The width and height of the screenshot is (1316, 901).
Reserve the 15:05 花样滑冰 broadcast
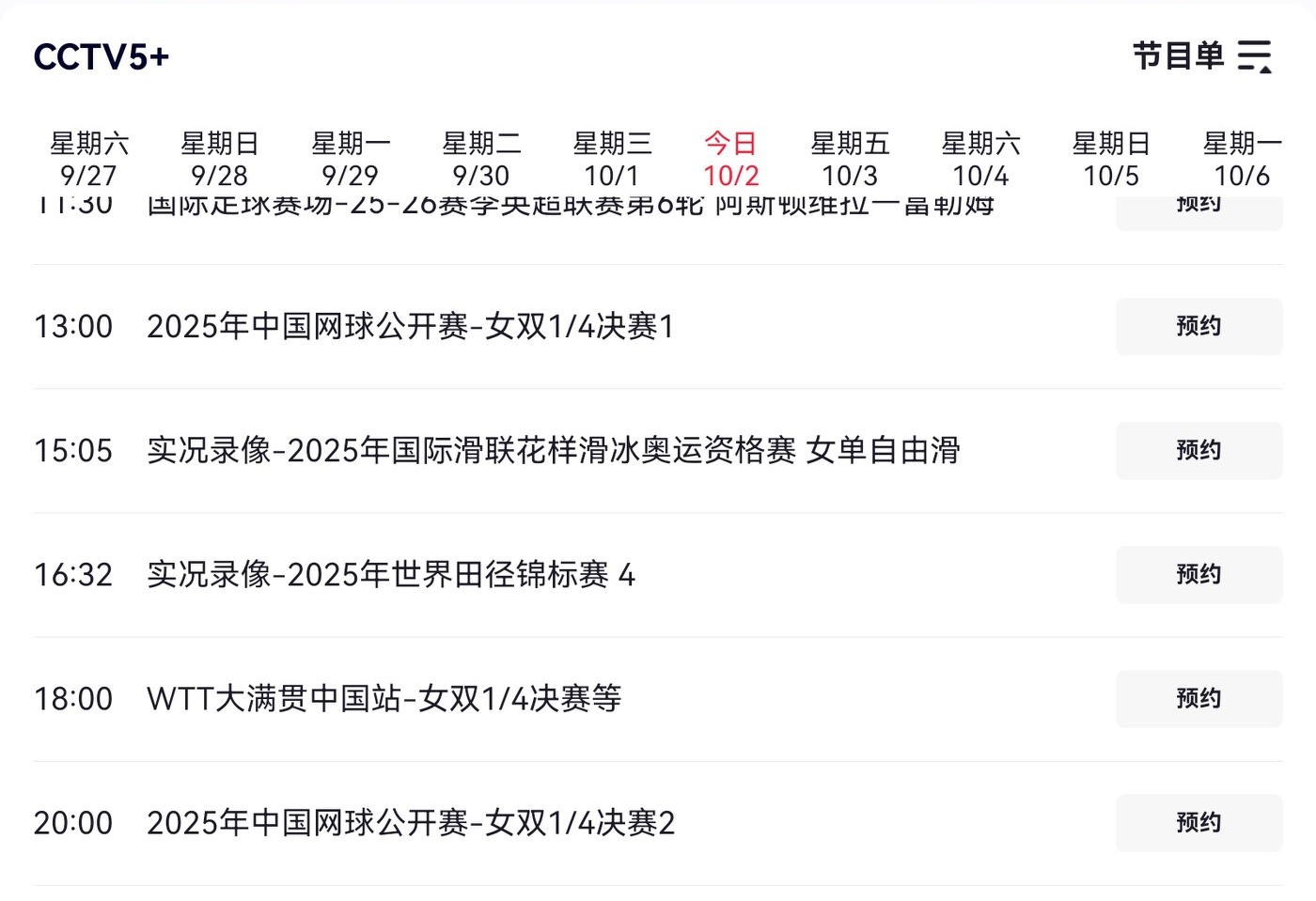coord(1198,450)
